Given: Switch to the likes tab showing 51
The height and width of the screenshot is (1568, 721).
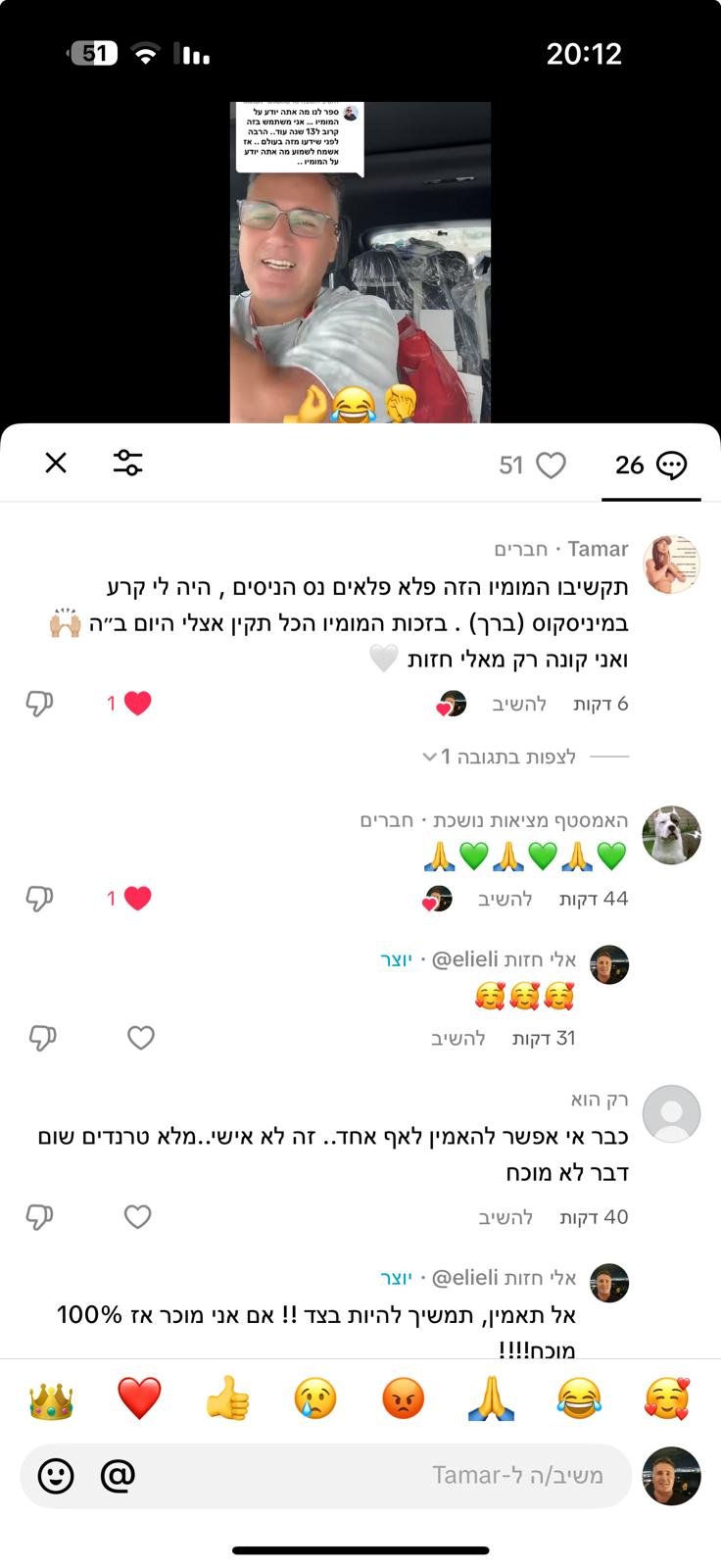Looking at the screenshot, I should 532,465.
